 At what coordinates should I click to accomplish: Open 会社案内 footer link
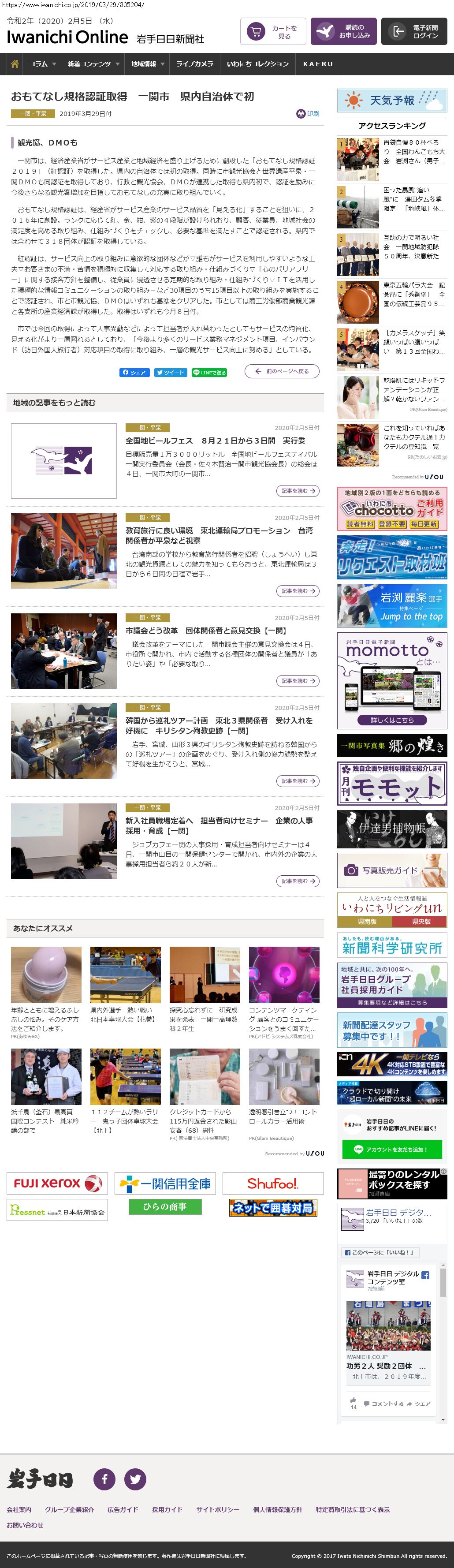click(19, 1509)
